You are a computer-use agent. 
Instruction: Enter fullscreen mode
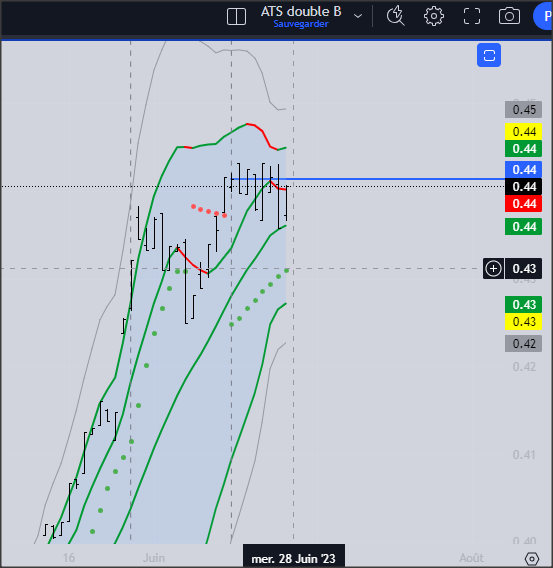(472, 16)
